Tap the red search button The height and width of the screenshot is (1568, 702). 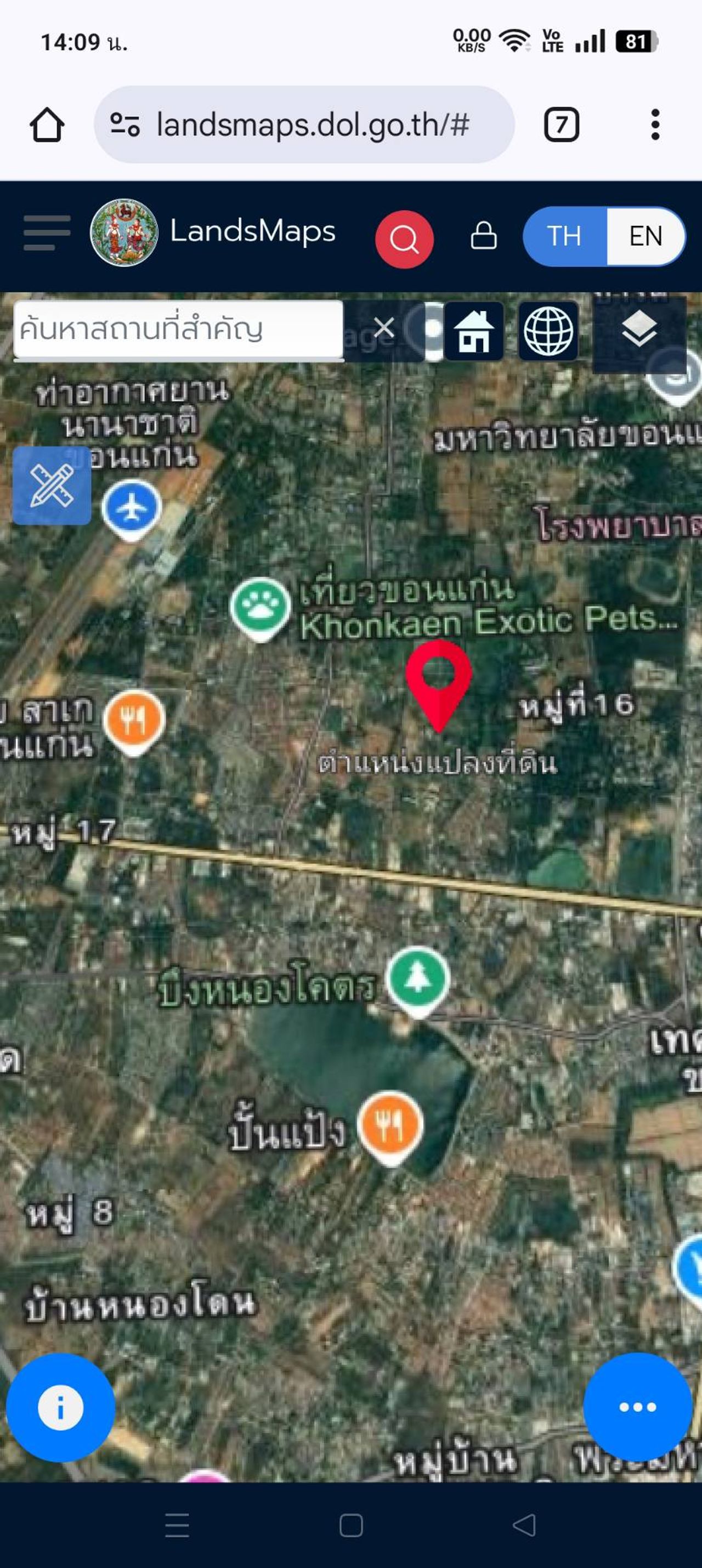click(404, 239)
